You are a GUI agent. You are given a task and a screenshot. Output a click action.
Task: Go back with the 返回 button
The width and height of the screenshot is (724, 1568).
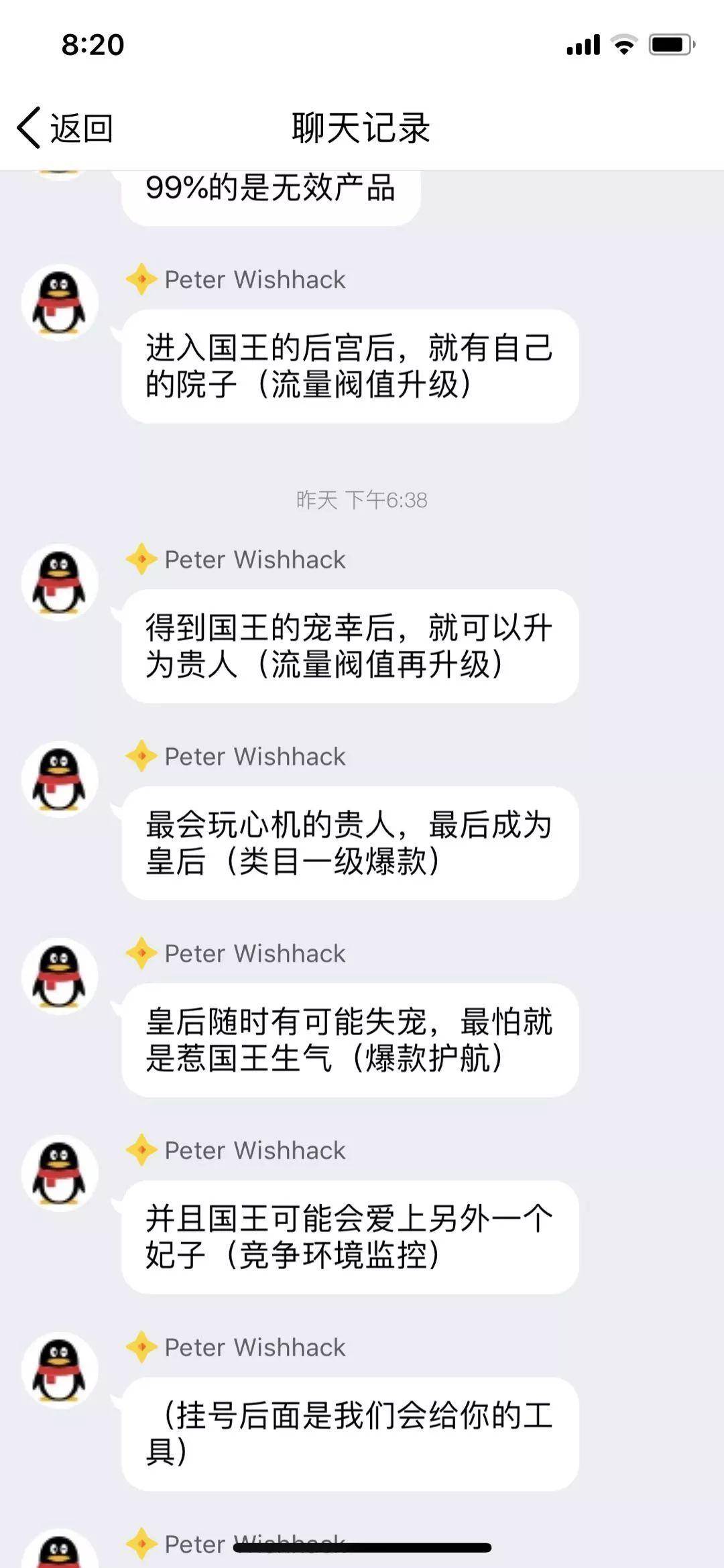click(x=66, y=127)
